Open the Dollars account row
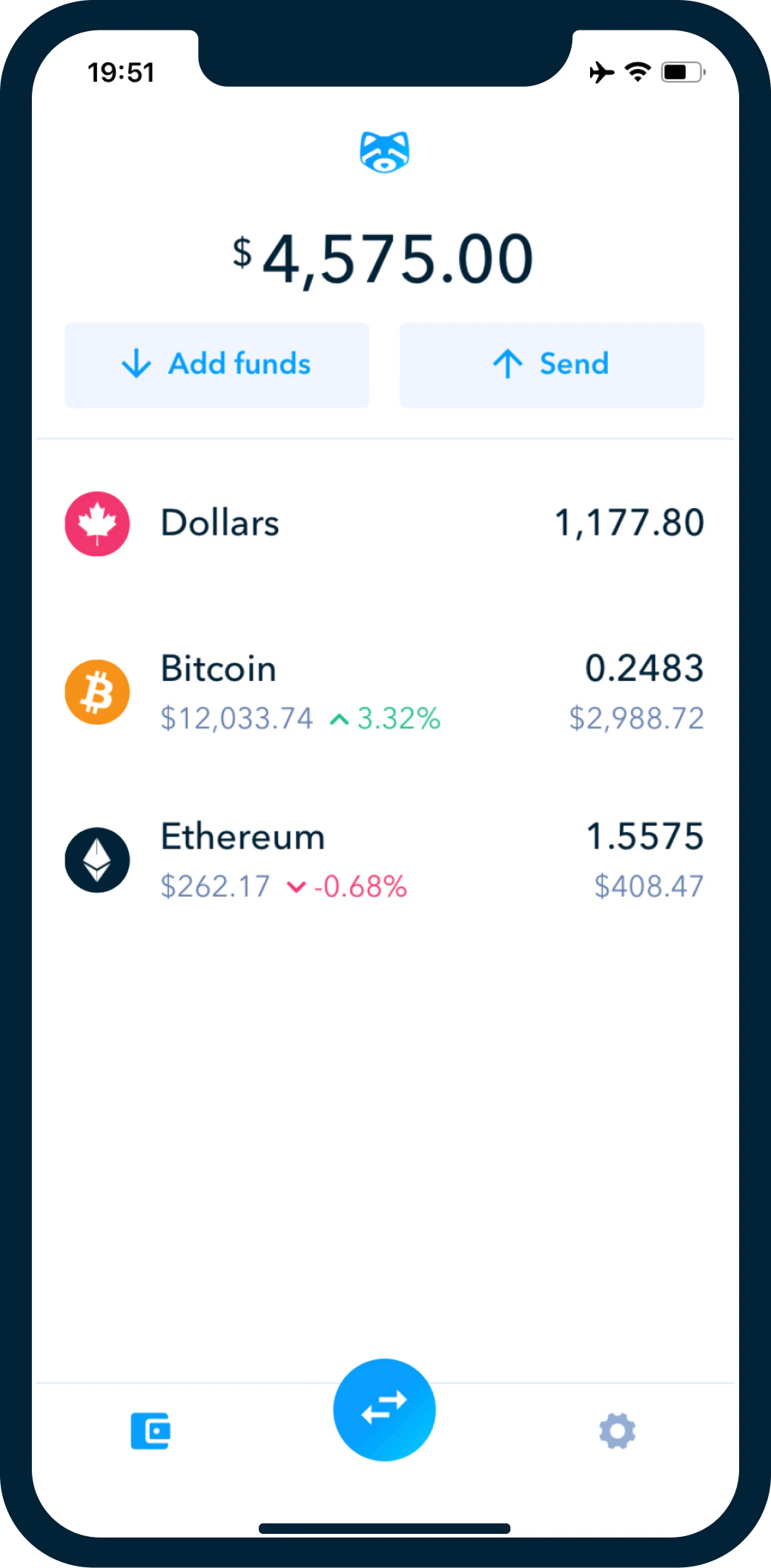 coord(384,523)
